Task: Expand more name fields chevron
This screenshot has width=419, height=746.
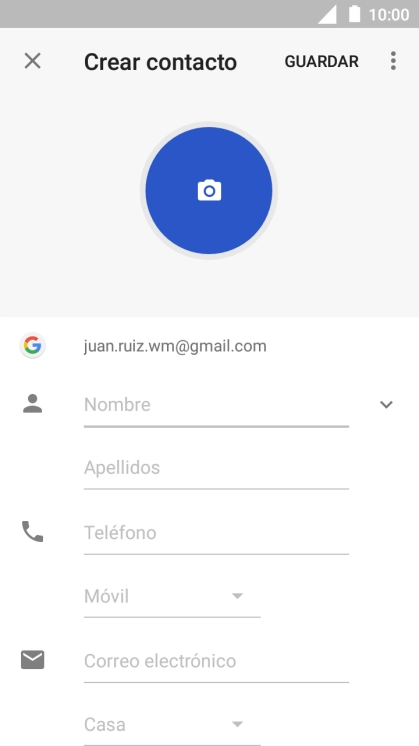Action: (386, 405)
